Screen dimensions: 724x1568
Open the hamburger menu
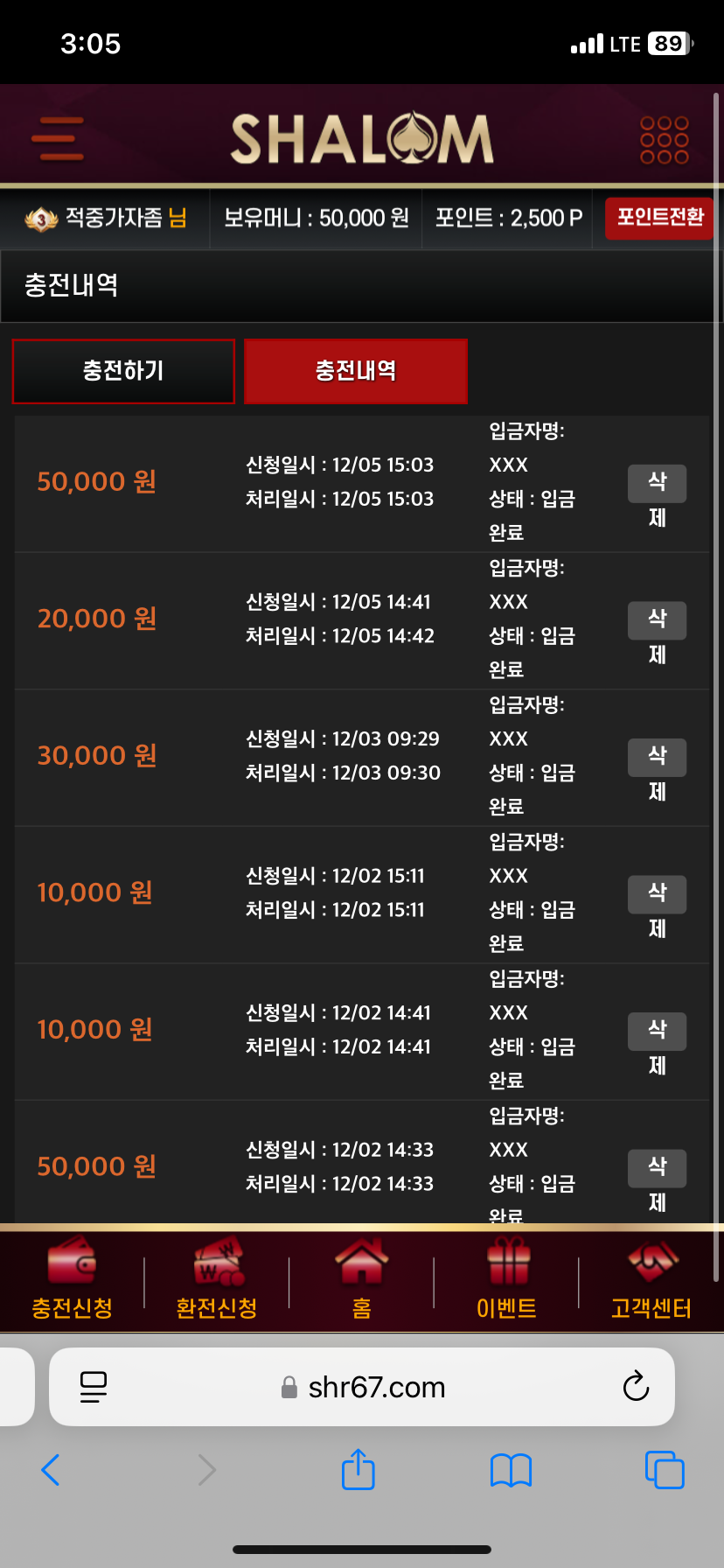coord(58,138)
